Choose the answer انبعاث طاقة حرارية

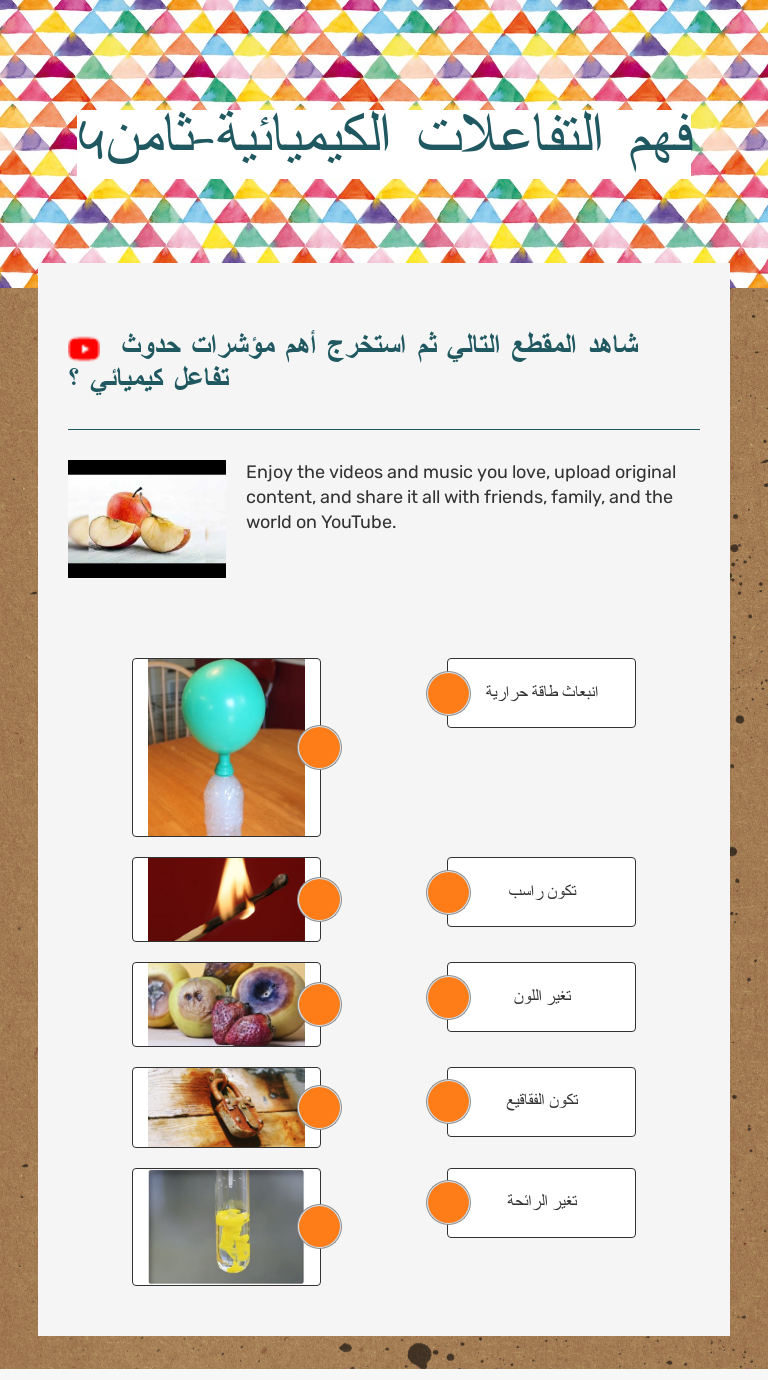[x=541, y=693]
